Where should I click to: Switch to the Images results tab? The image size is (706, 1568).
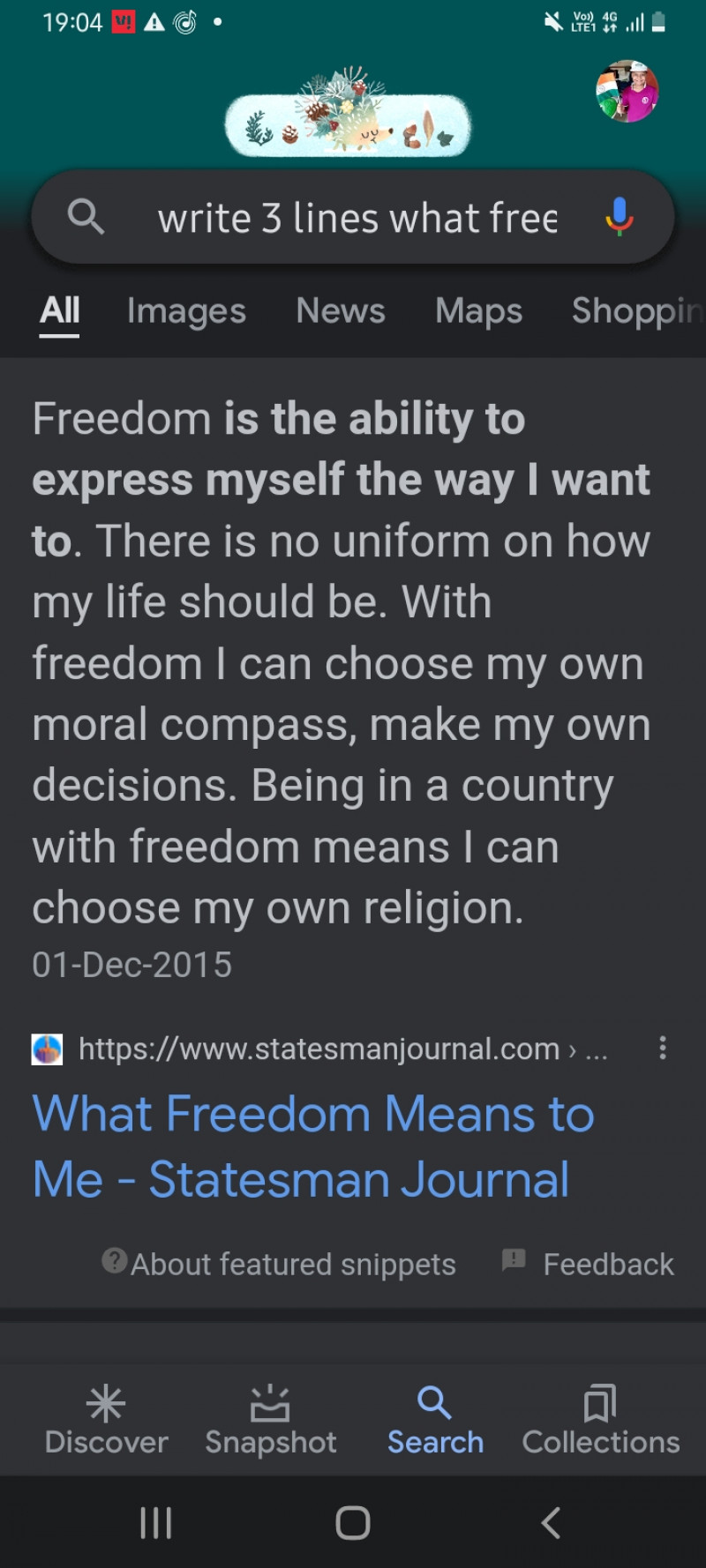[186, 310]
